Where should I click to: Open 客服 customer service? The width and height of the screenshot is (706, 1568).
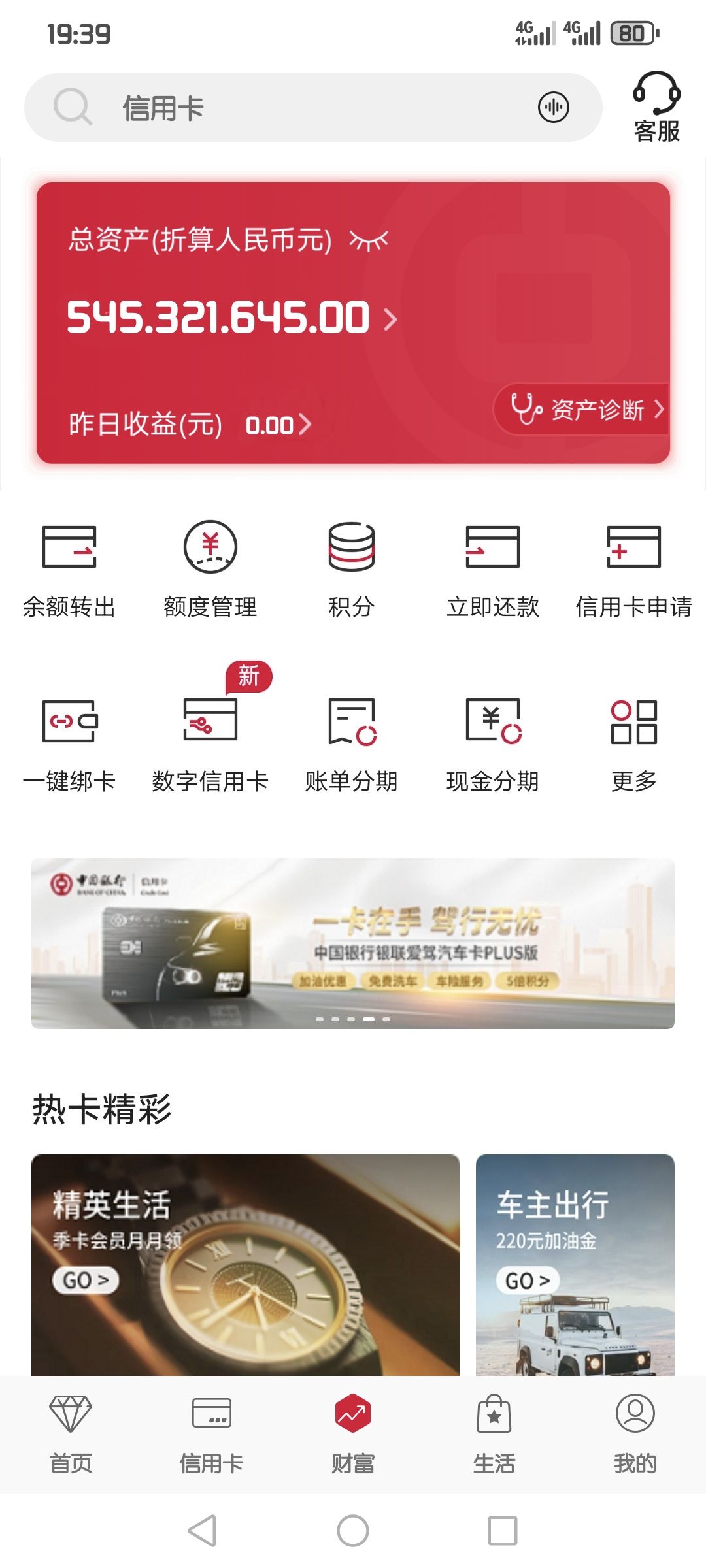[656, 108]
